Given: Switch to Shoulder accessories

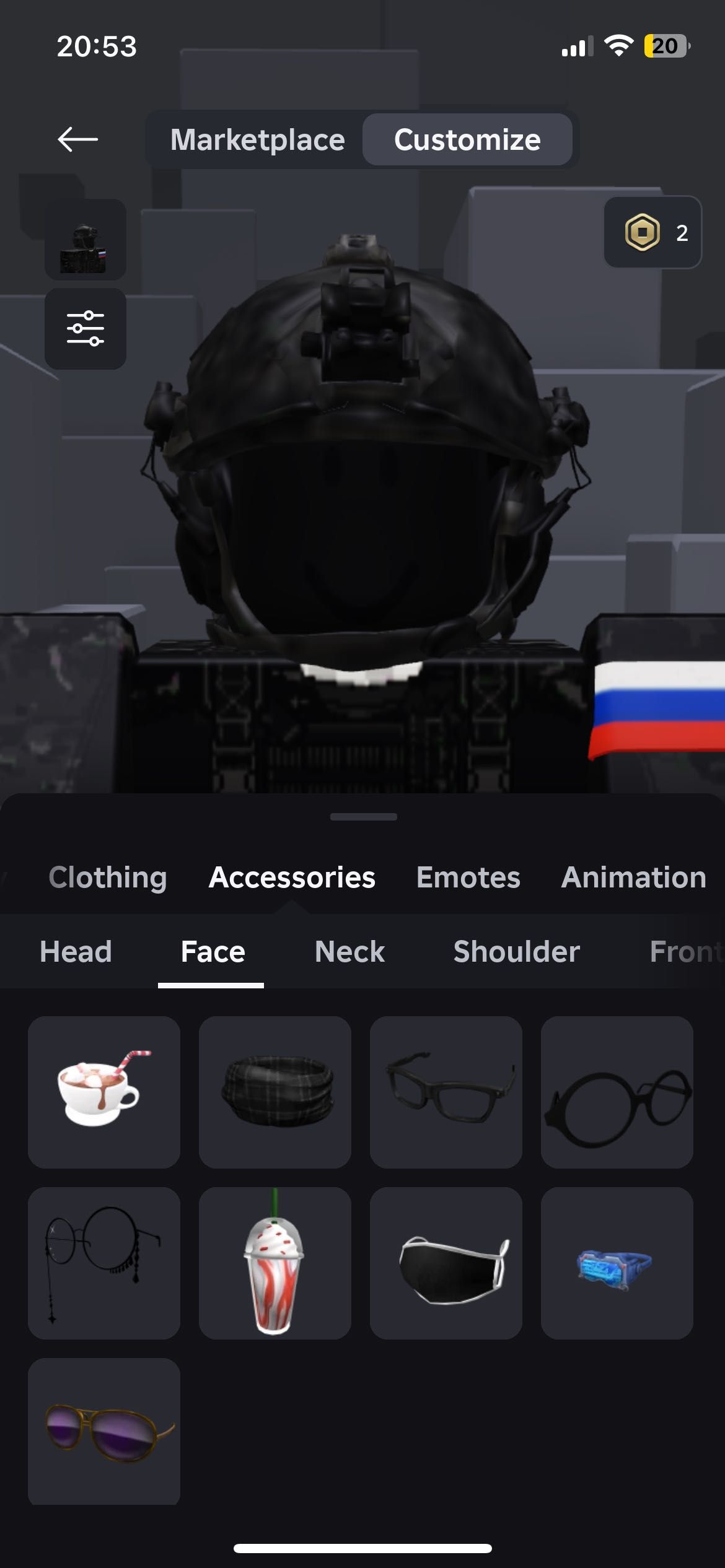Looking at the screenshot, I should tap(516, 952).
